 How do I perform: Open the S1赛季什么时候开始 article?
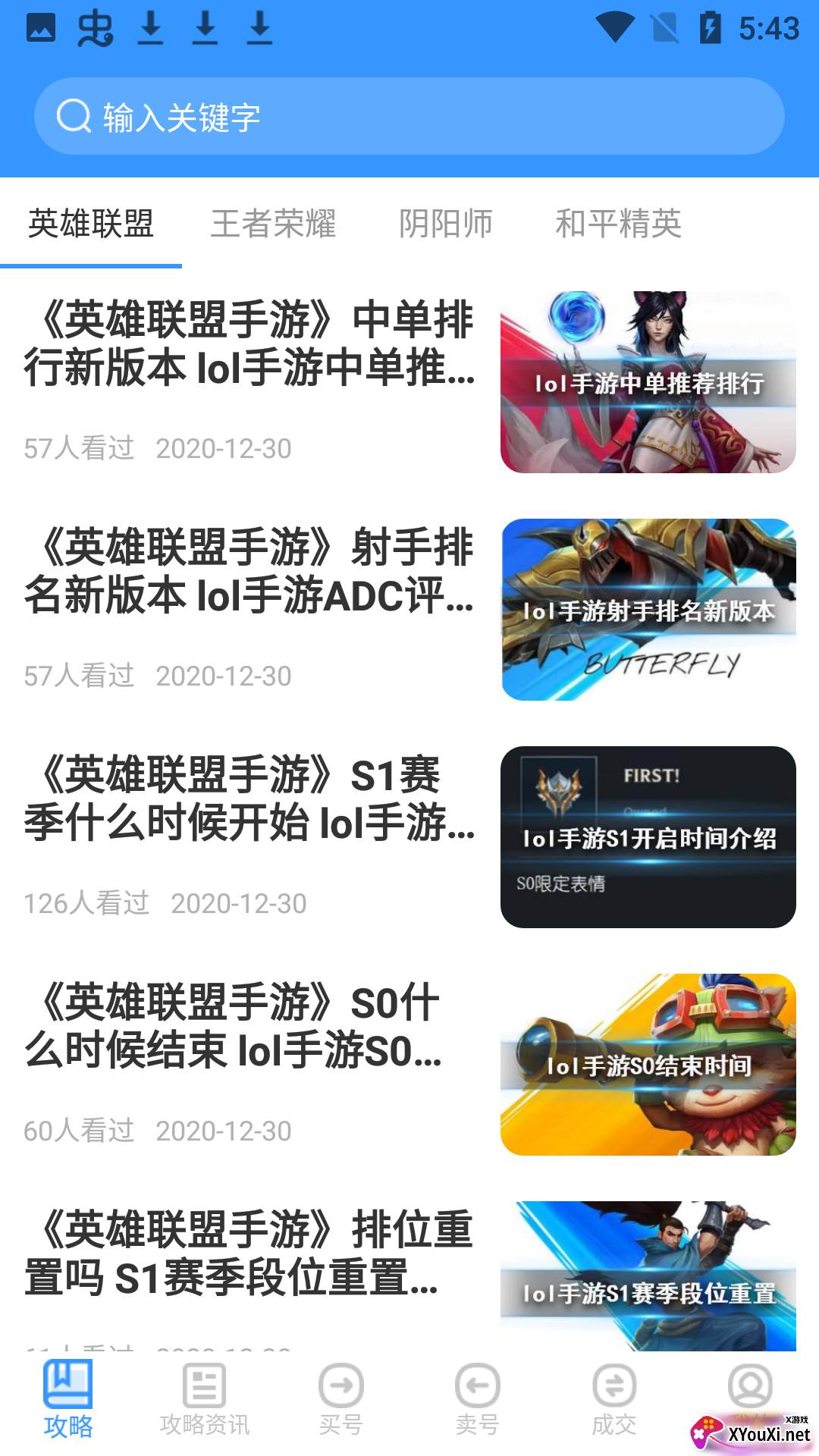(x=250, y=799)
